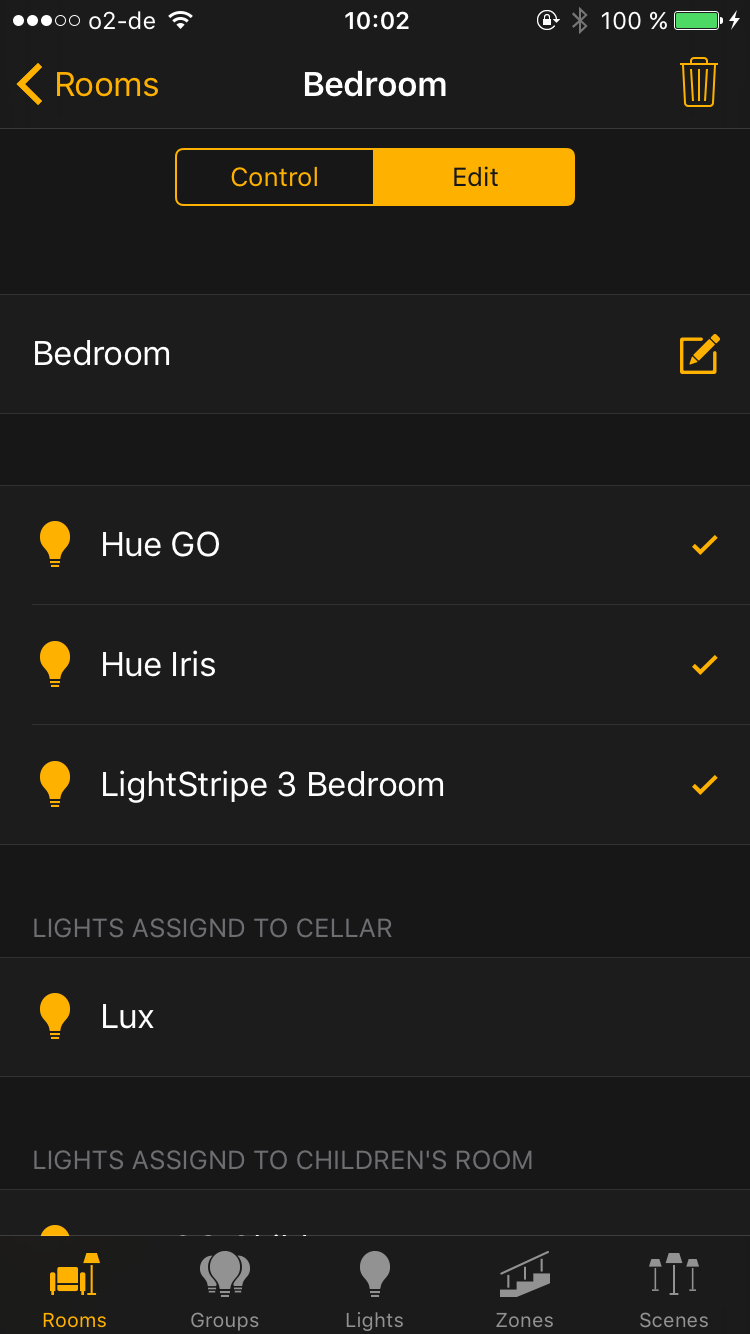Open the Zones tab
This screenshot has height=1334, width=750.
pyautogui.click(x=524, y=1290)
